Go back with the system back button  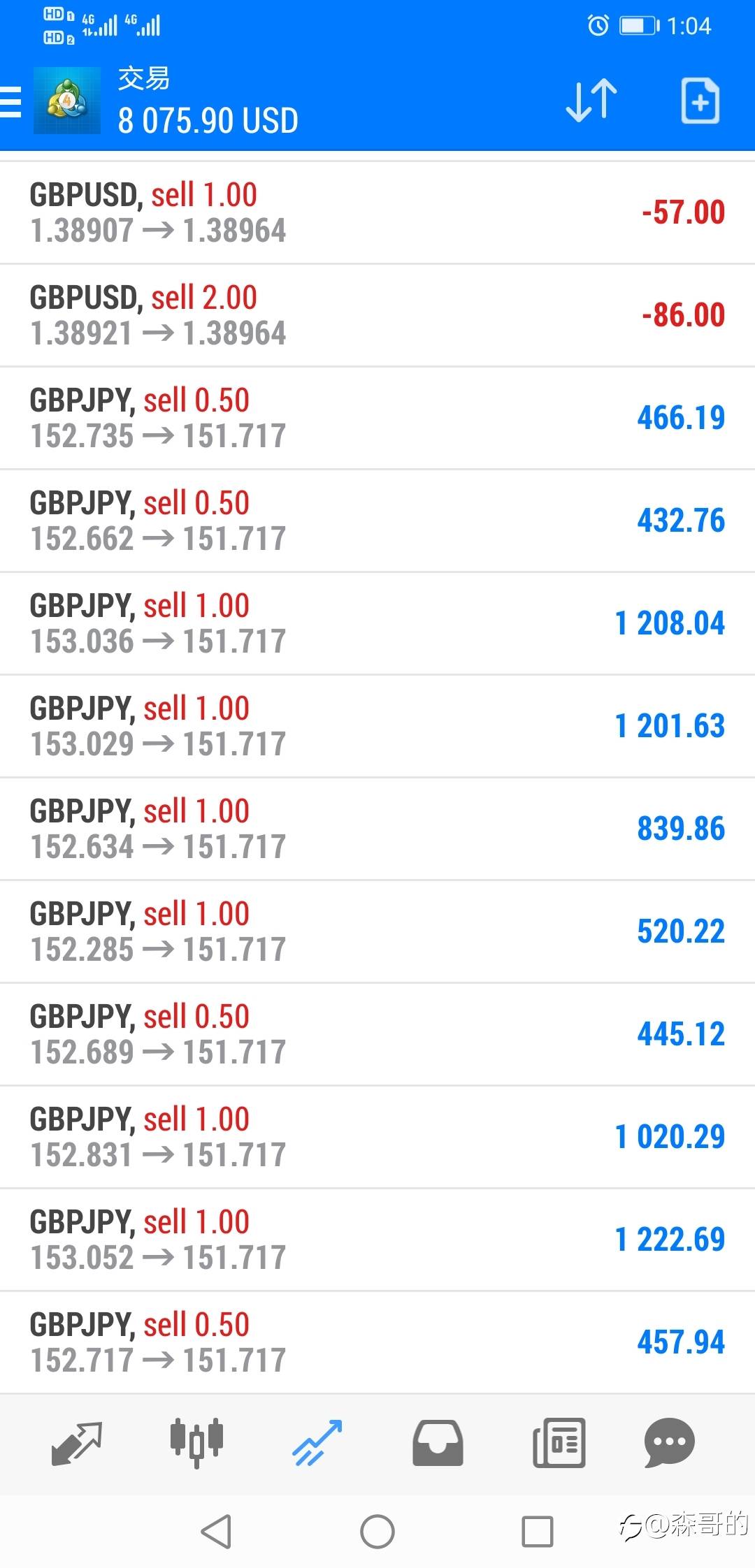[x=216, y=1532]
